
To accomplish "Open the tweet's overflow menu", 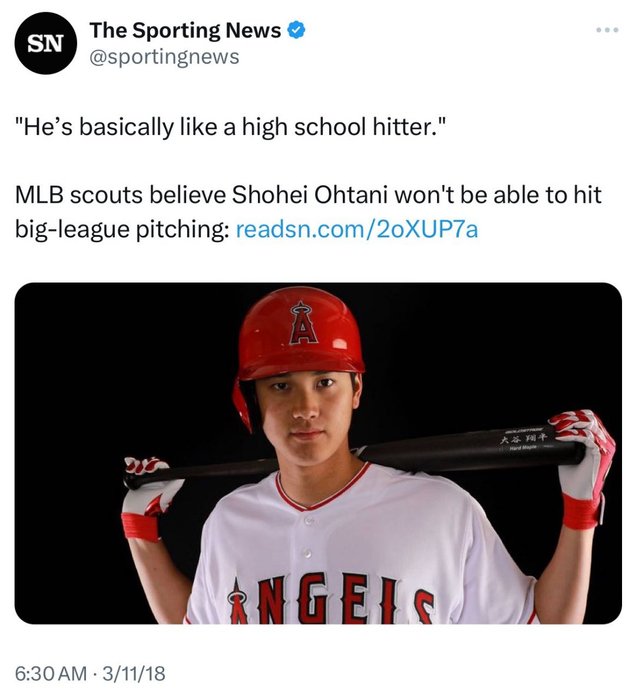I will [x=606, y=29].
